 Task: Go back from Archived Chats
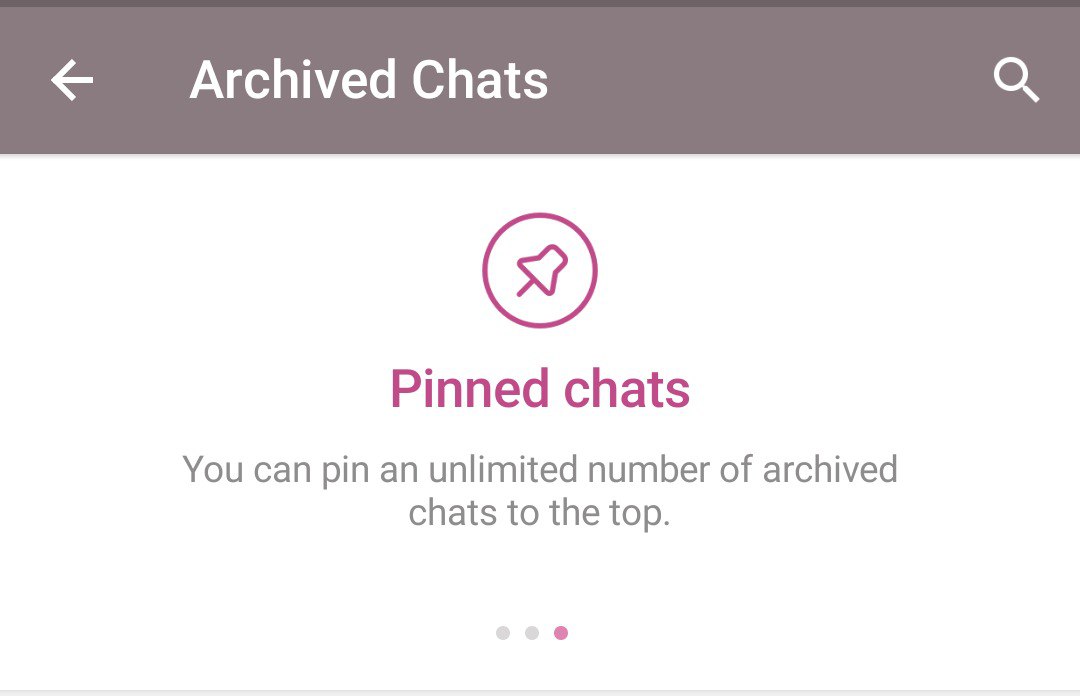[72, 80]
